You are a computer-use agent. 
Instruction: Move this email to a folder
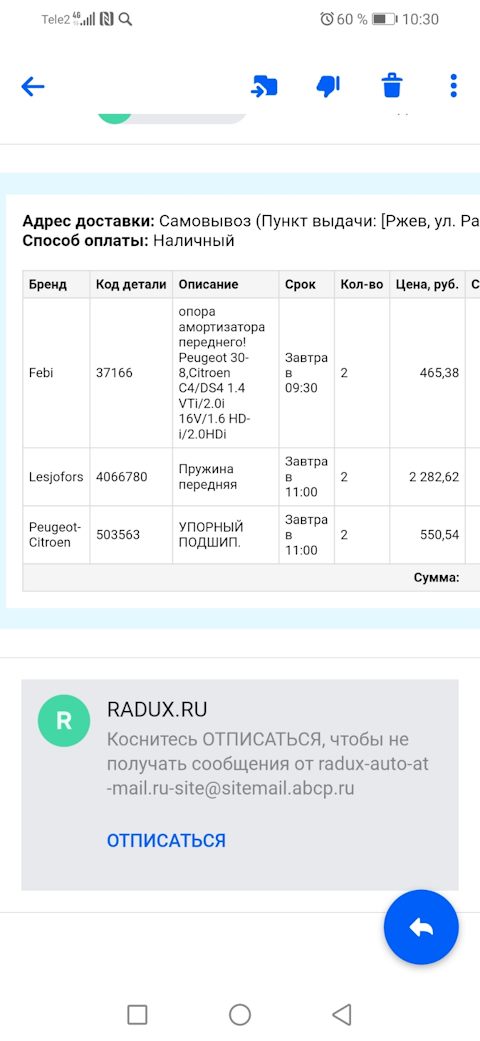click(264, 86)
